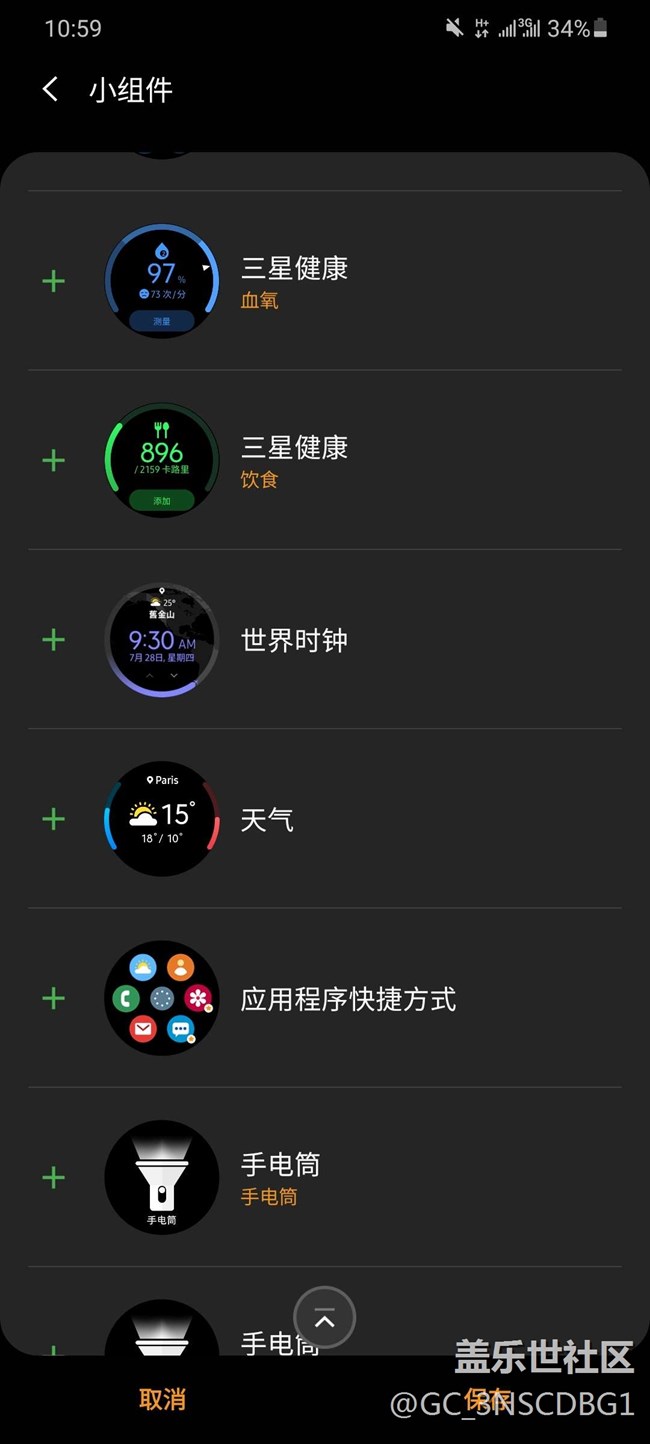650x1444 pixels.
Task: Tap 保存 to save widgets
Action: pyautogui.click(x=487, y=1399)
